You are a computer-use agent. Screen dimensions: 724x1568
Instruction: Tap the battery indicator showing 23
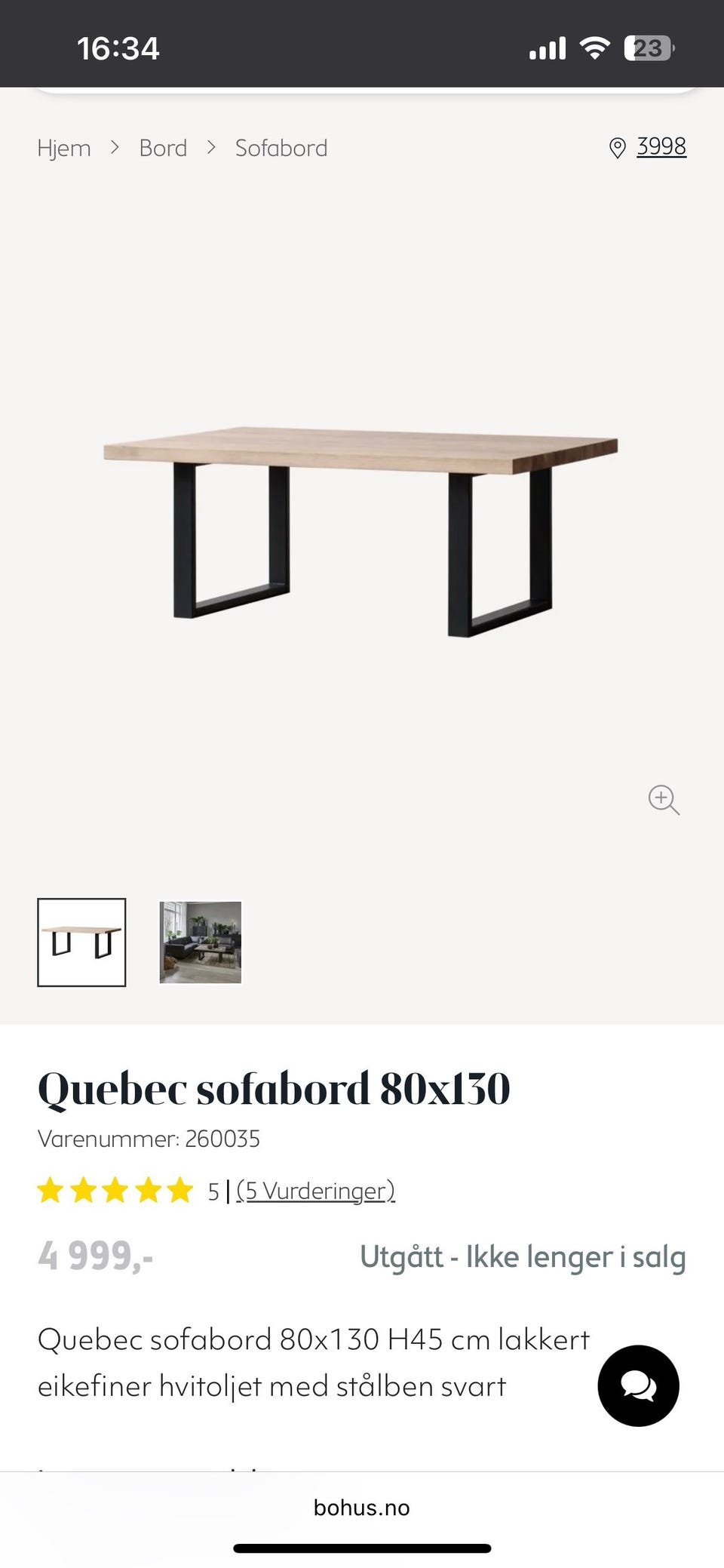(647, 47)
